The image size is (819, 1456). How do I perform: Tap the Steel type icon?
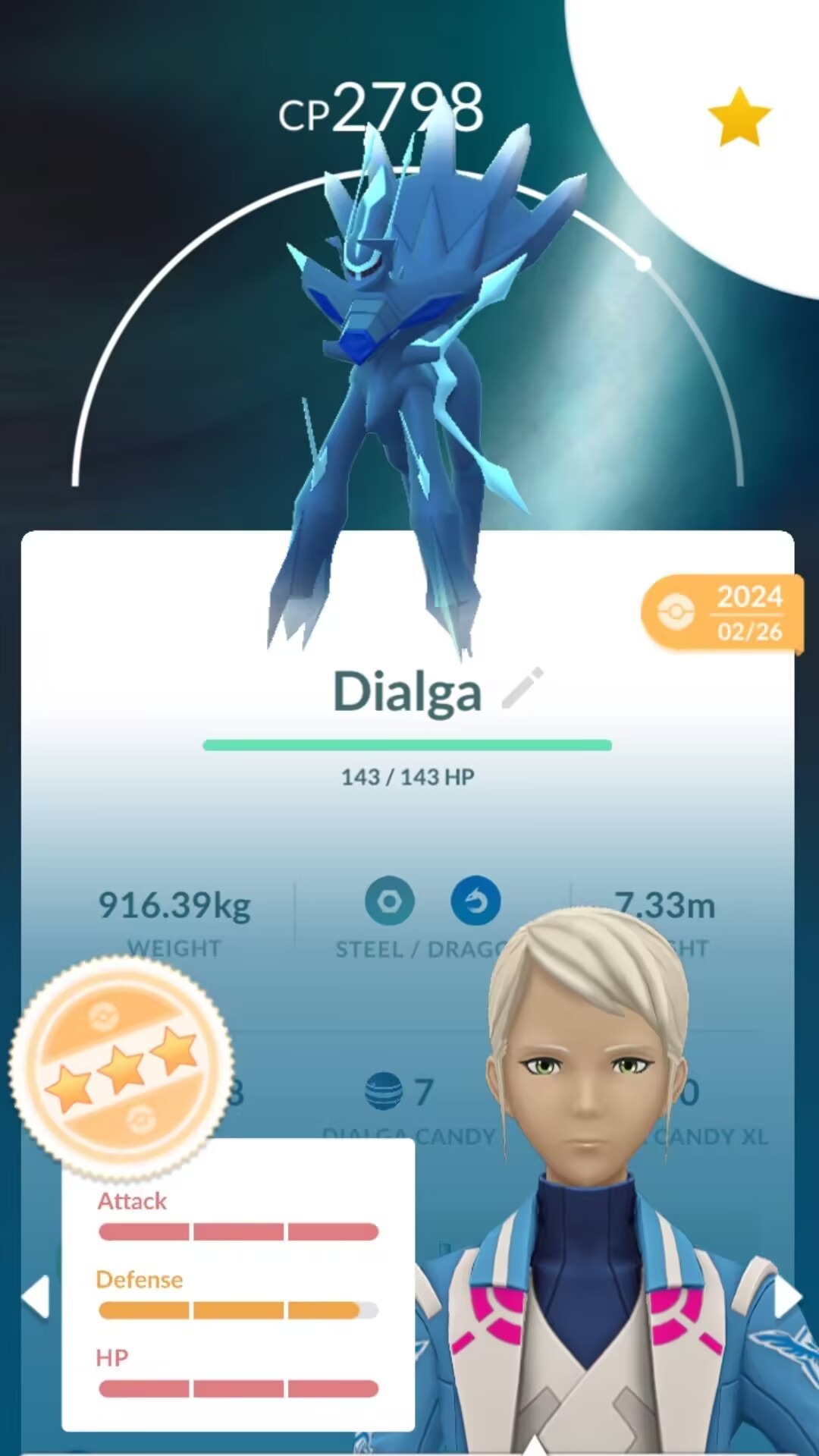(x=390, y=901)
